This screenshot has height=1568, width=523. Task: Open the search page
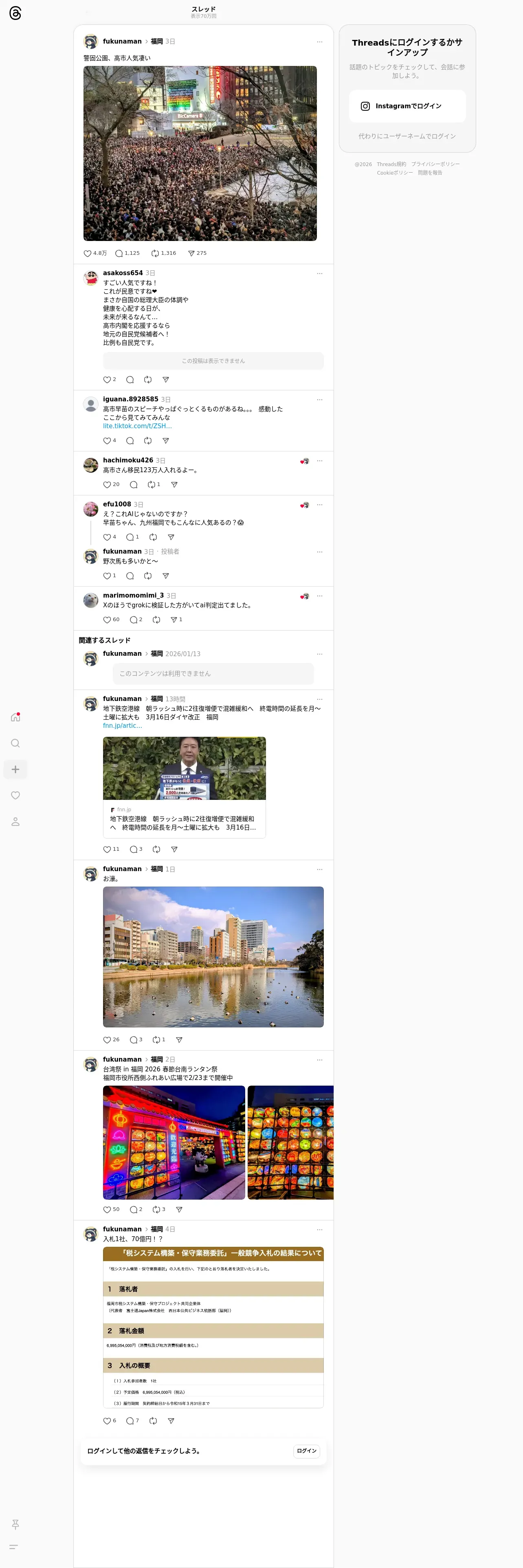point(16,743)
